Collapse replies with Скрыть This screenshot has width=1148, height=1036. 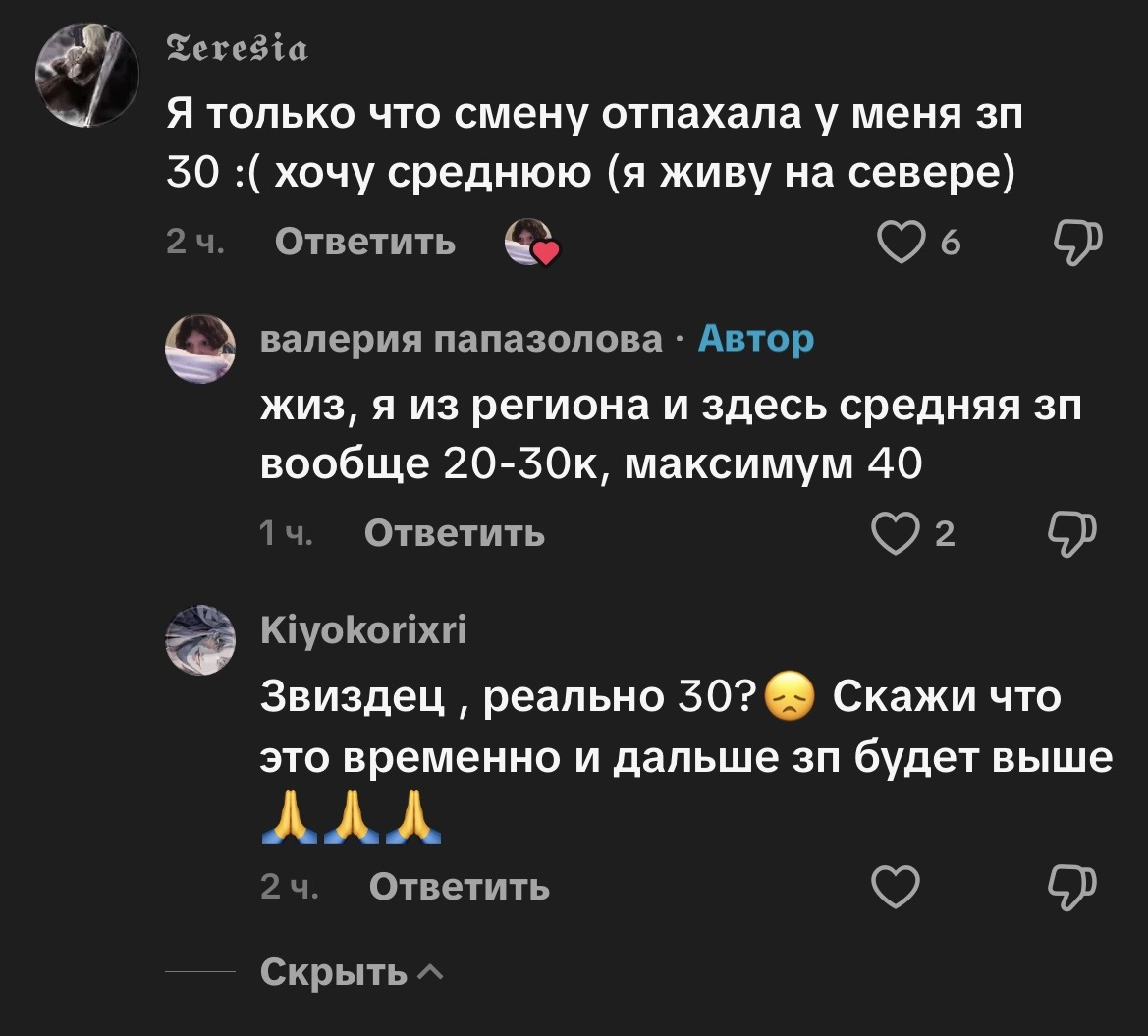click(353, 971)
